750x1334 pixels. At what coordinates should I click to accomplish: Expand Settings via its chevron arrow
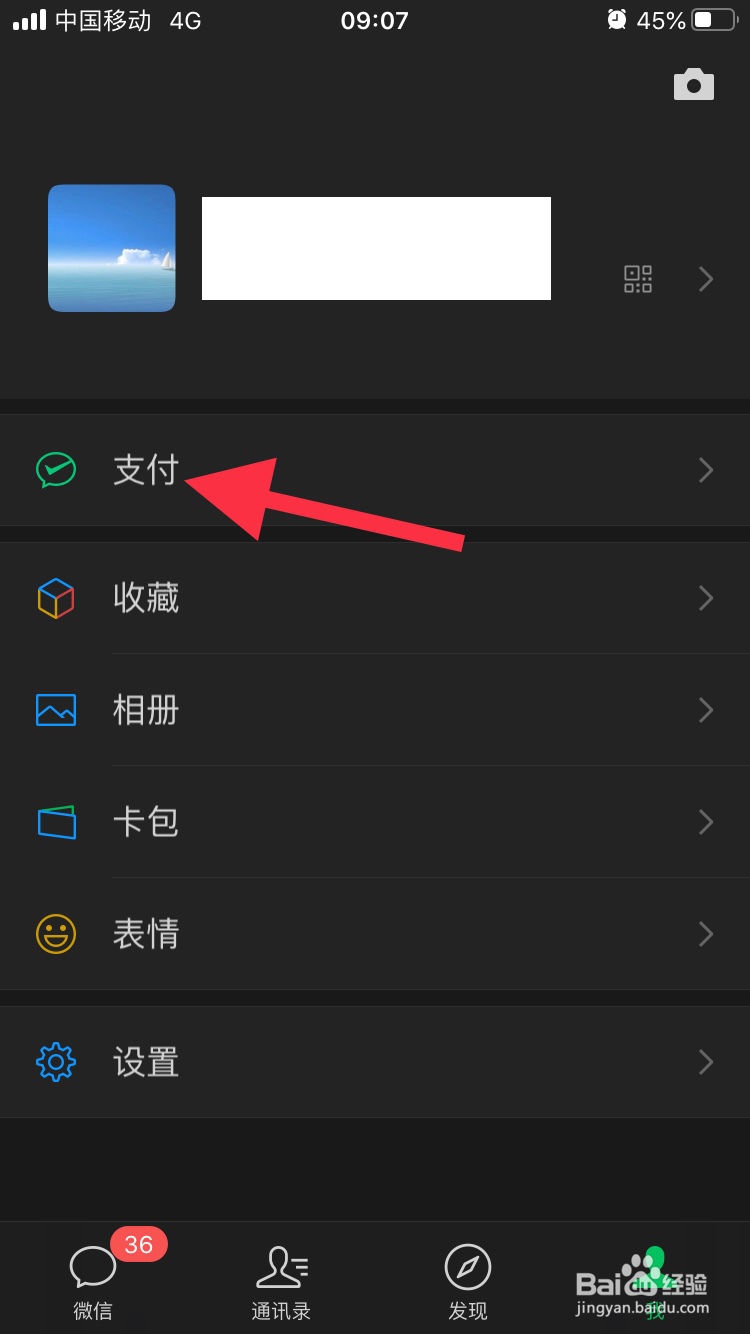pyautogui.click(x=706, y=1062)
